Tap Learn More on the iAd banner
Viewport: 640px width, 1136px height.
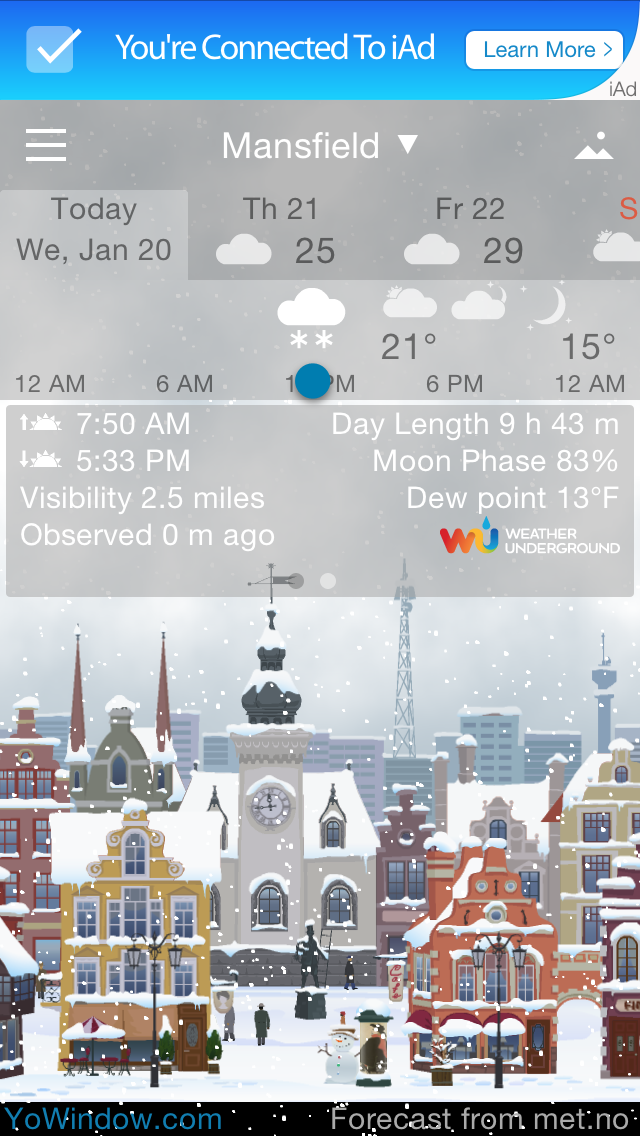[544, 50]
